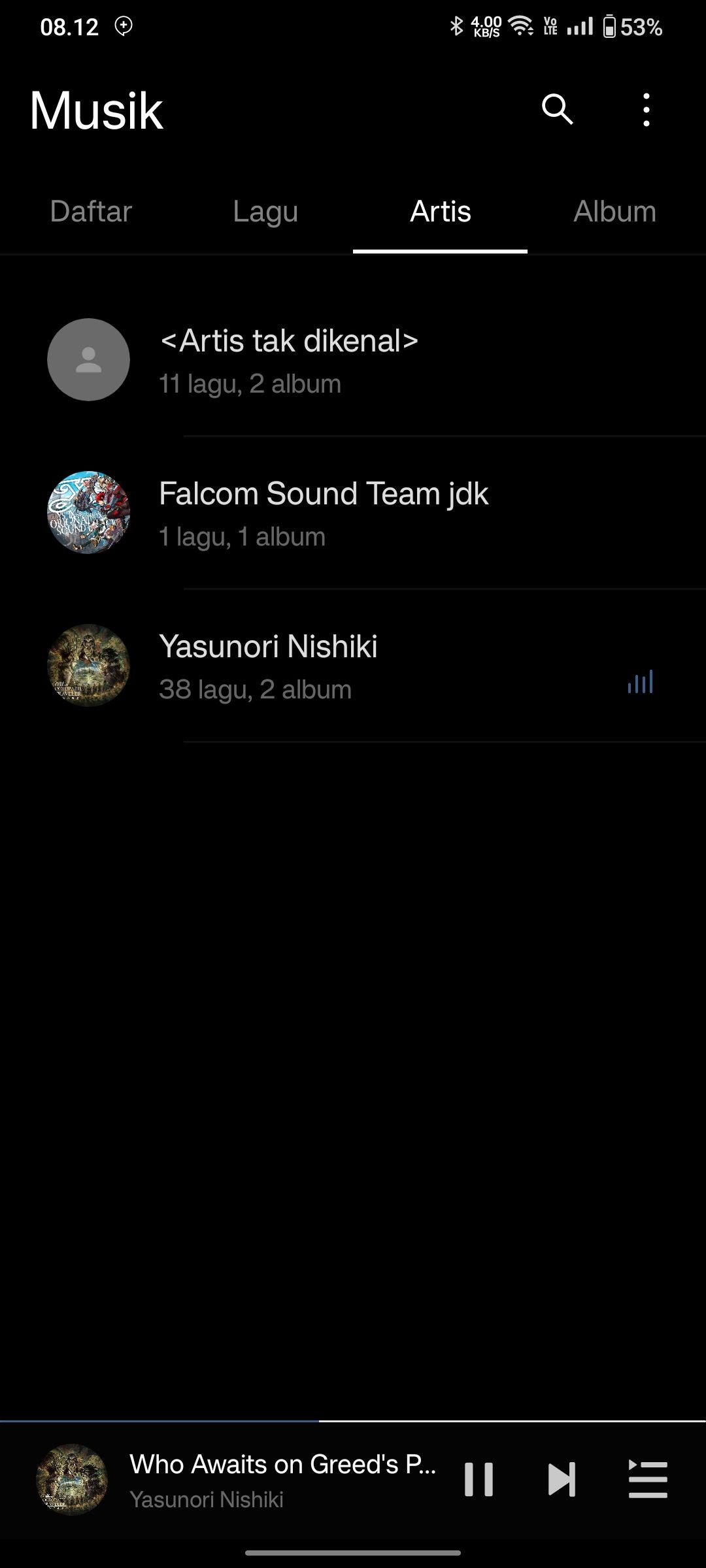Switch to the Daftar tab
The height and width of the screenshot is (1568, 706).
91,212
